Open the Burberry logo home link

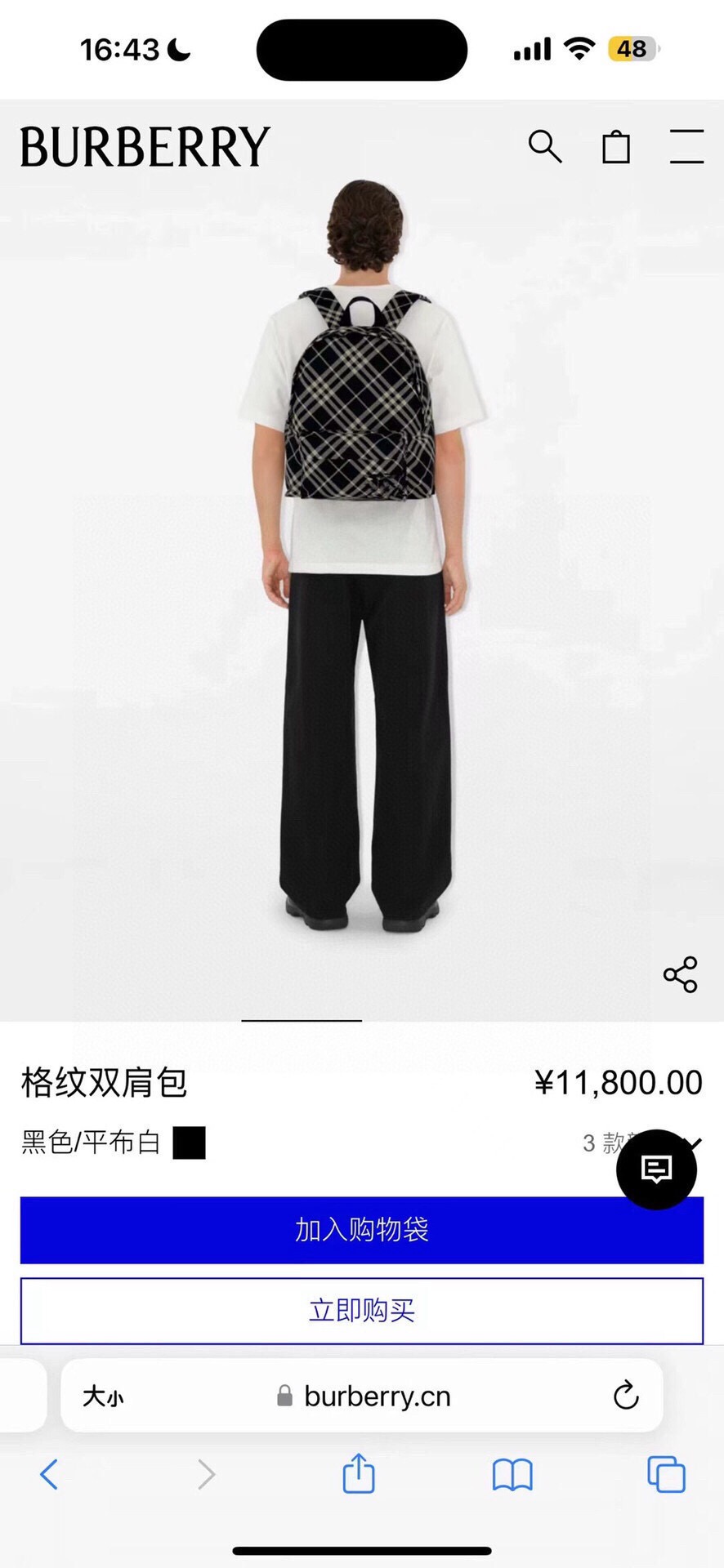point(145,147)
